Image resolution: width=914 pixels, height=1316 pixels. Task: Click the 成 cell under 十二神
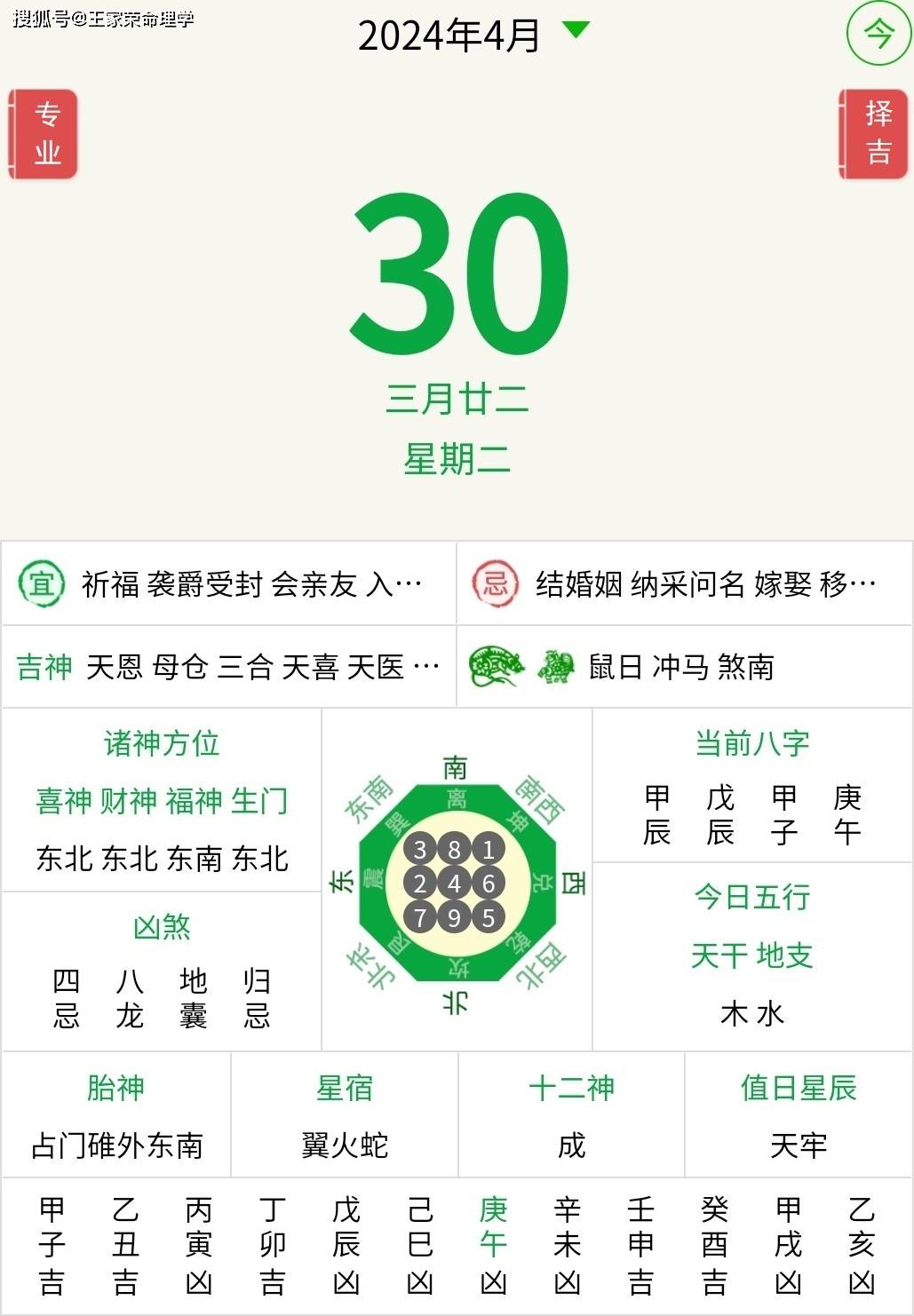pyautogui.click(x=571, y=1146)
